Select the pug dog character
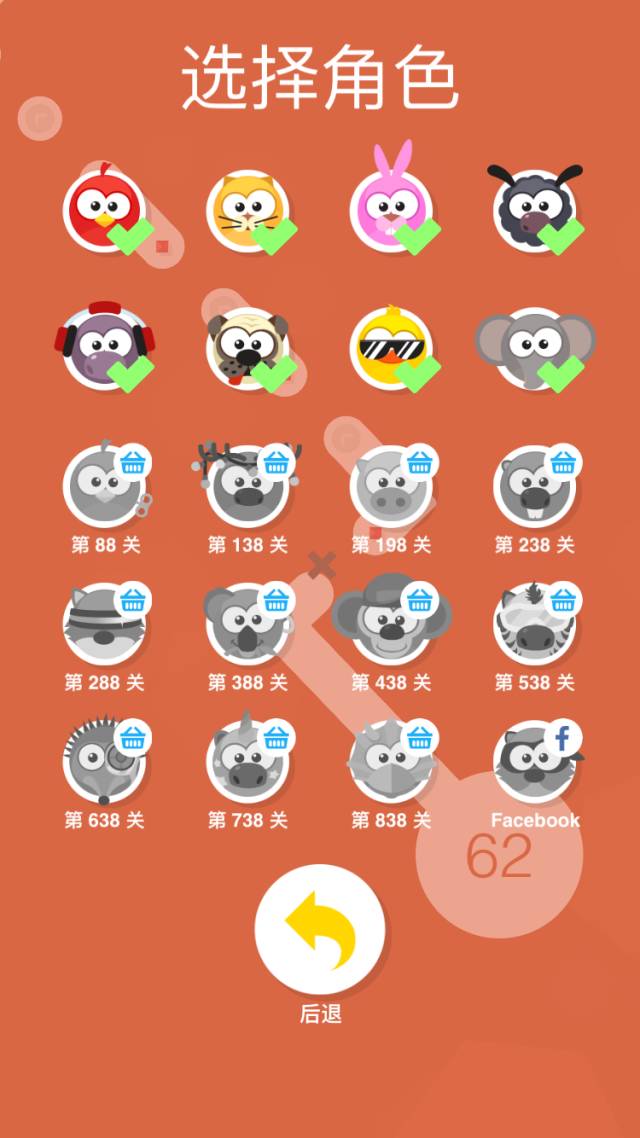The image size is (640, 1138). [x=247, y=348]
